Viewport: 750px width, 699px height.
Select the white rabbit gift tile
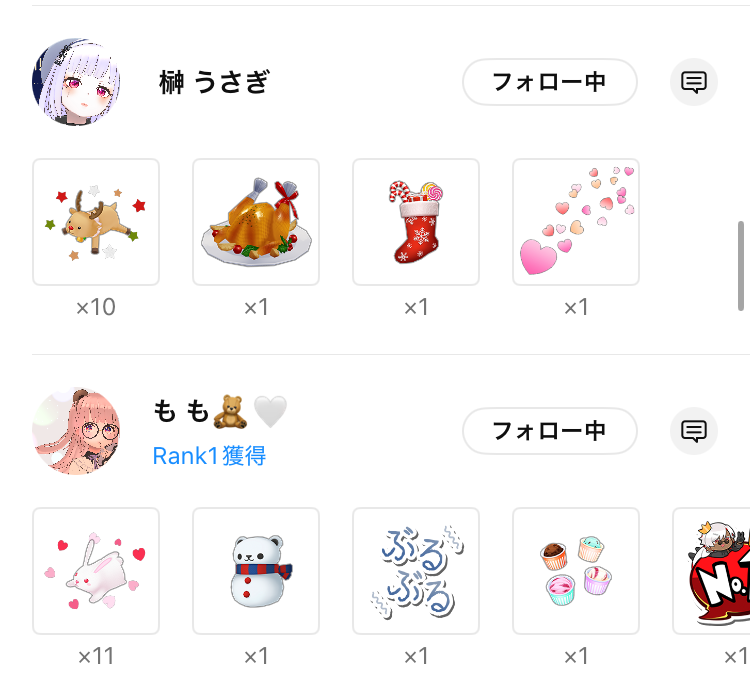[x=96, y=571]
